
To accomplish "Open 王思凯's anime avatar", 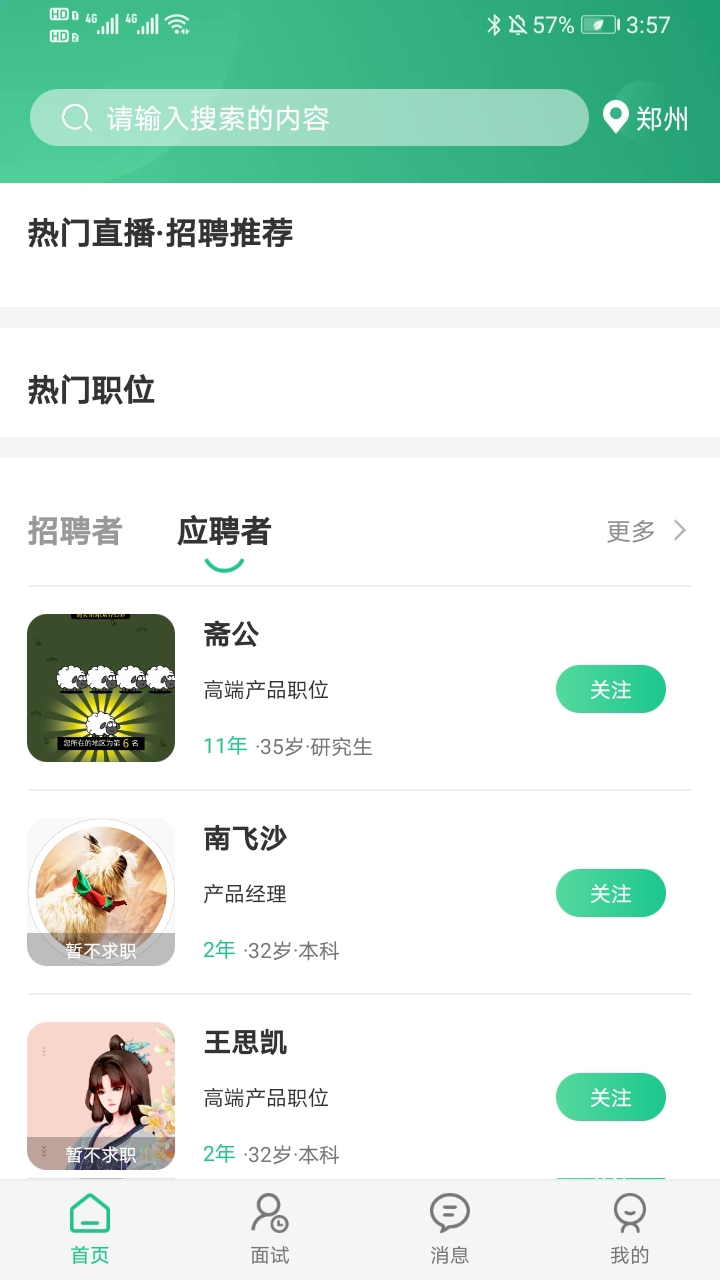I will 100,1095.
